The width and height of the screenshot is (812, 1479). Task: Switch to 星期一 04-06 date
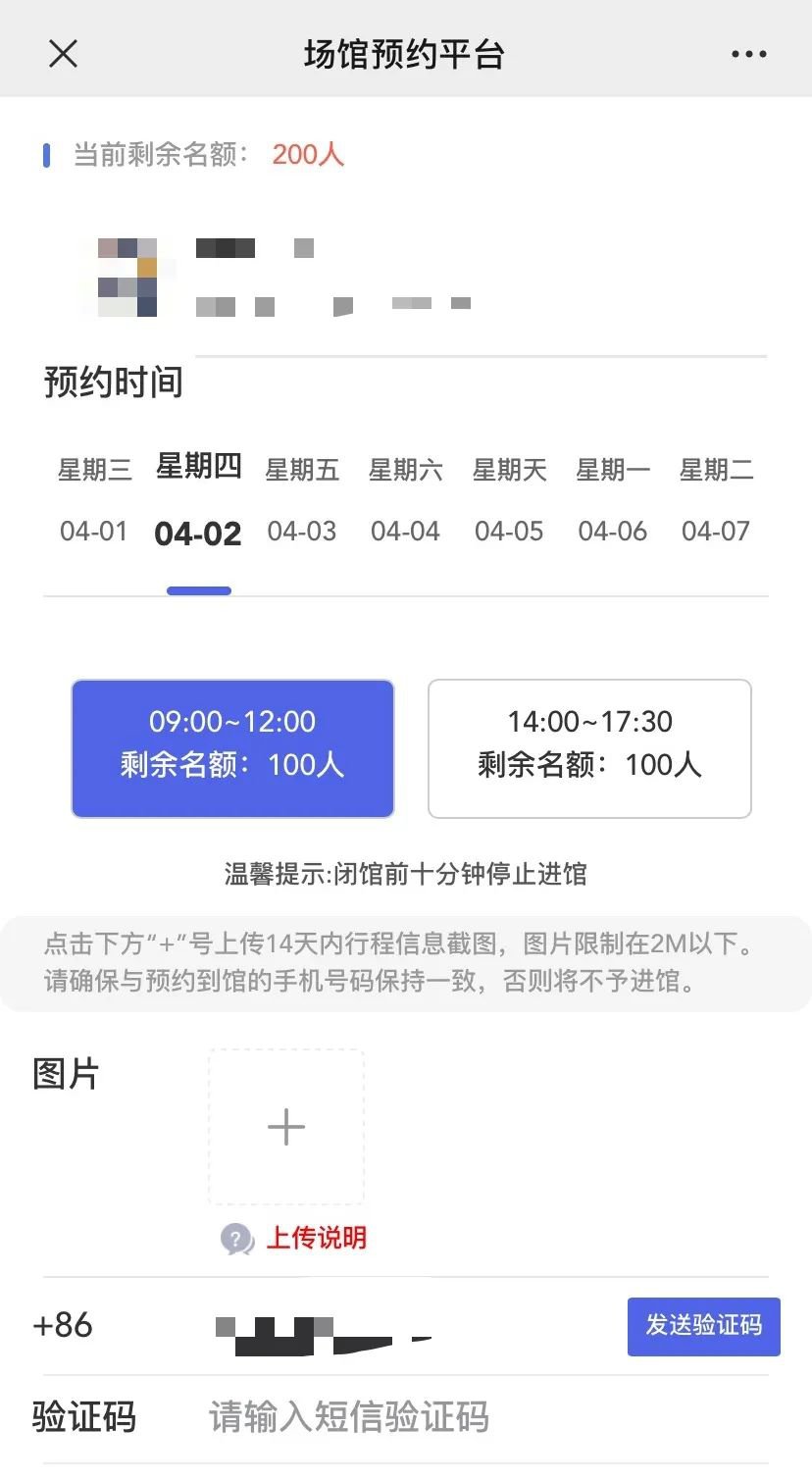coord(613,500)
